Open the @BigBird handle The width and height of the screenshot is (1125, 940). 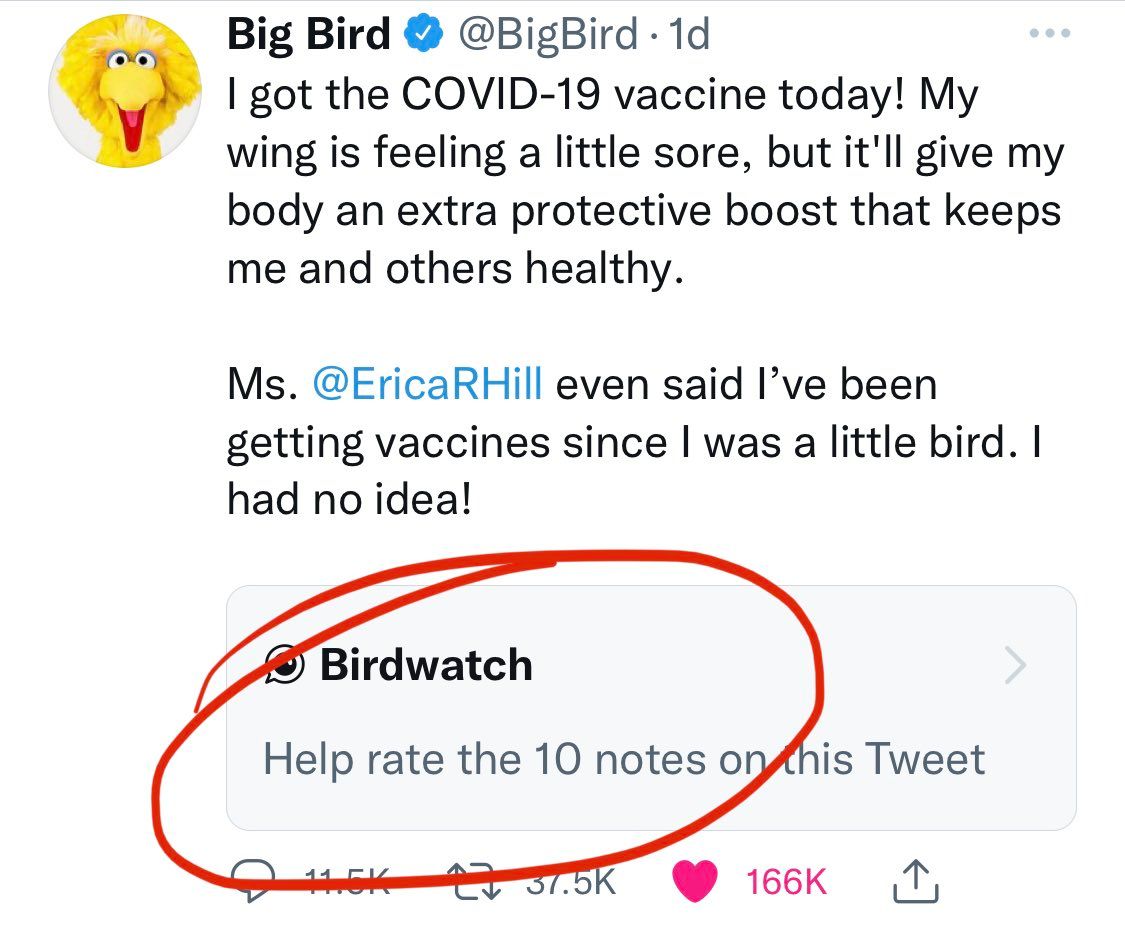(x=548, y=35)
